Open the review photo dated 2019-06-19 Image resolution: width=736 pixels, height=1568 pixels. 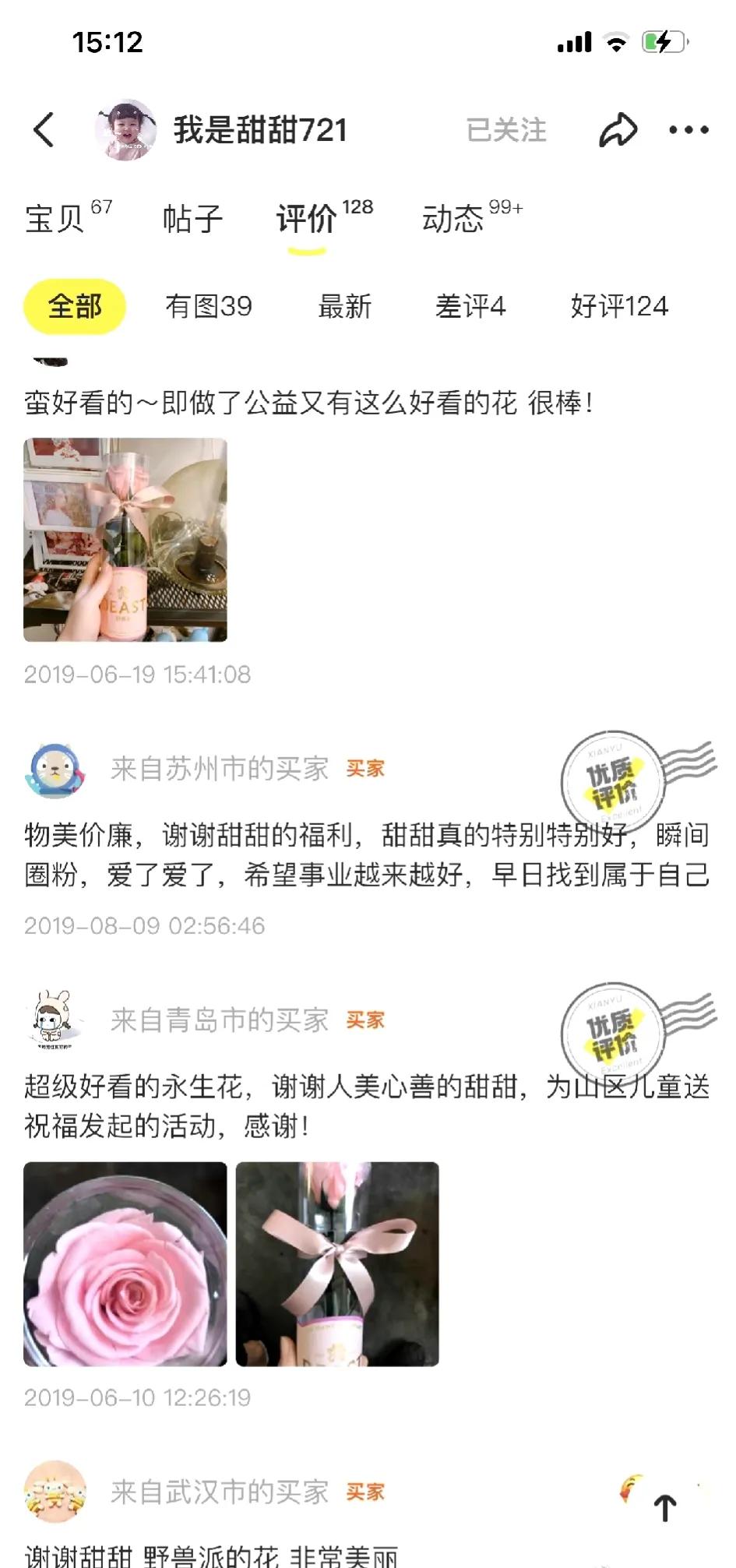coord(125,540)
